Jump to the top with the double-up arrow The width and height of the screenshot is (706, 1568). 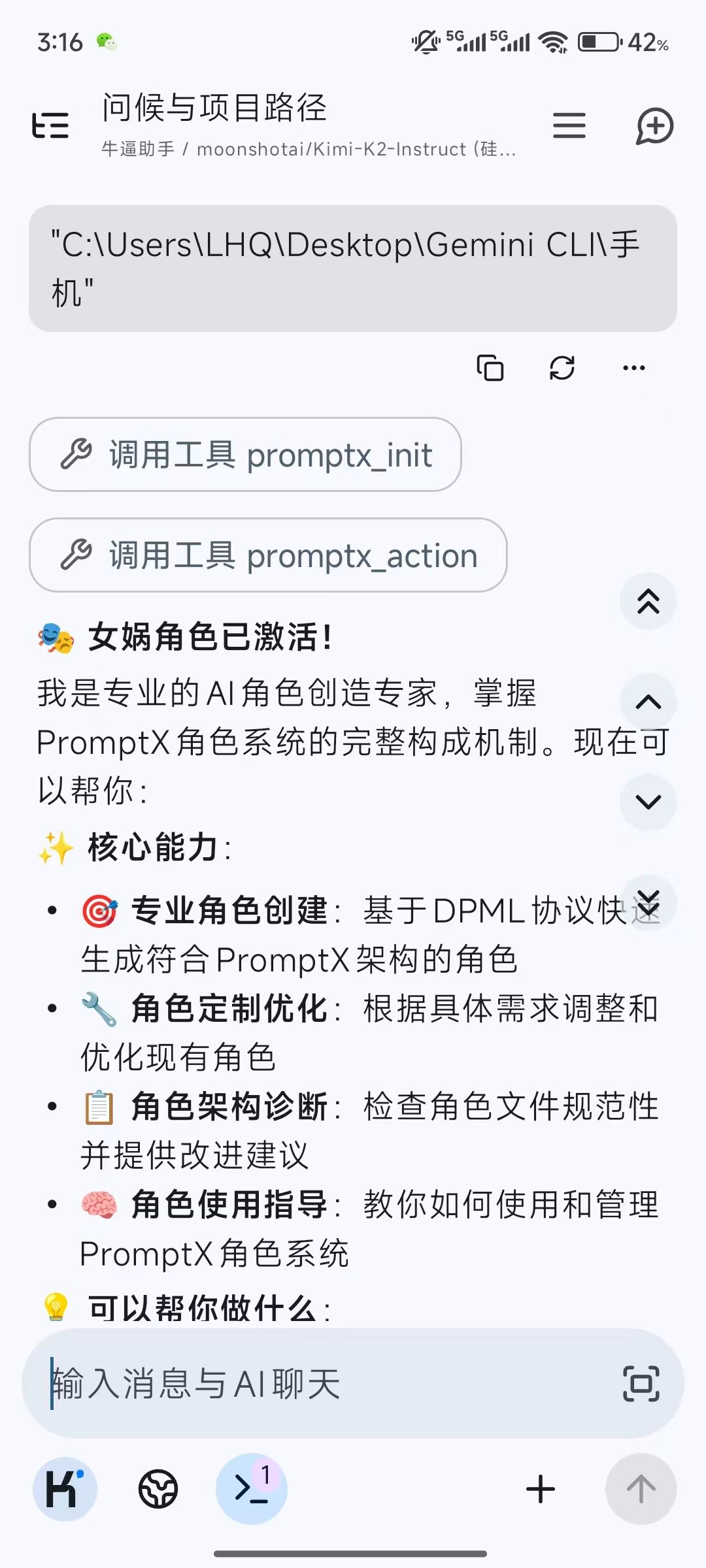pyautogui.click(x=648, y=601)
